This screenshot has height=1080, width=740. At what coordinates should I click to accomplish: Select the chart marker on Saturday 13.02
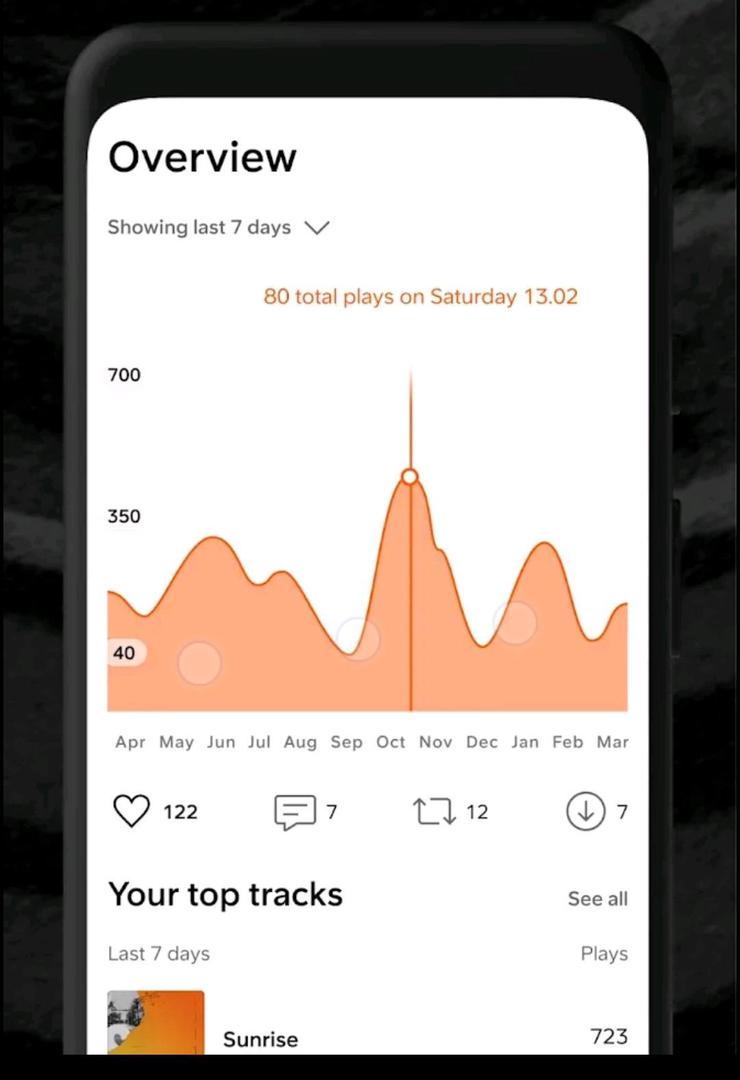[x=410, y=476]
